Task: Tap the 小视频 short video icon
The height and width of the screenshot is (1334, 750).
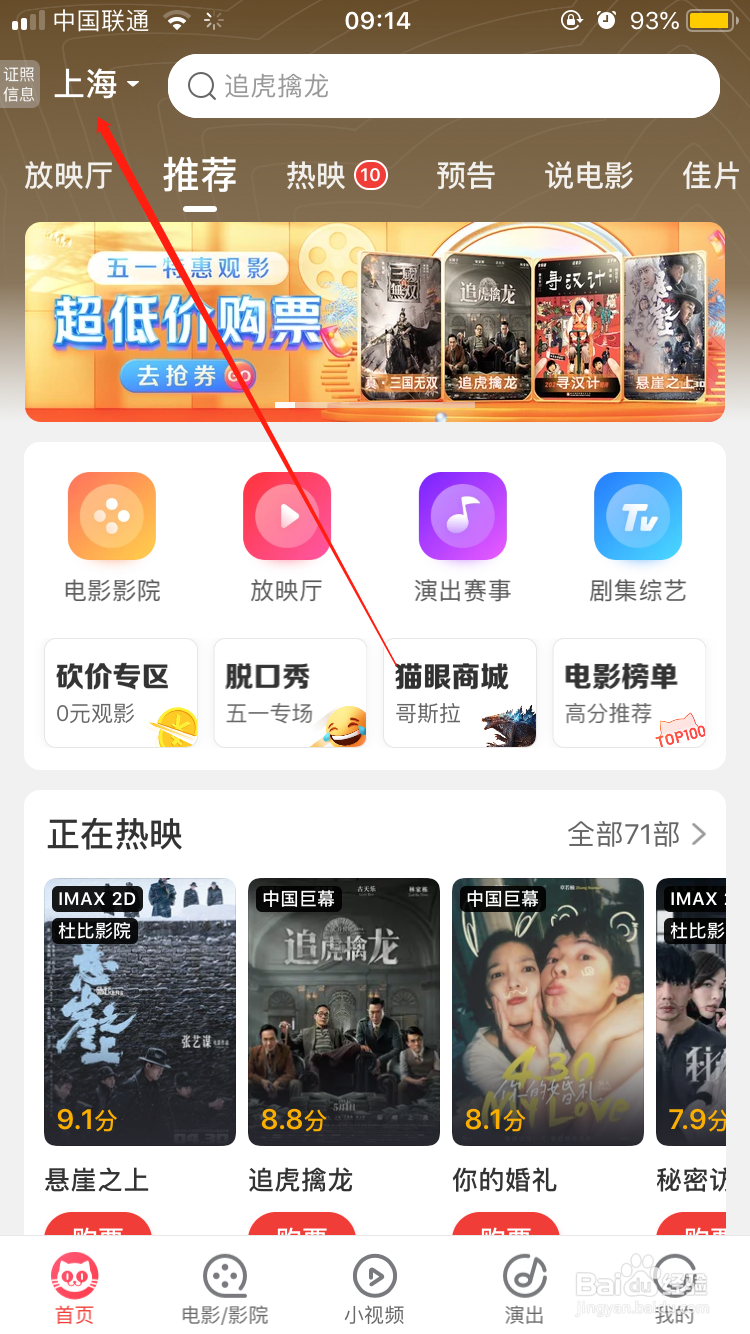Action: pyautogui.click(x=374, y=1285)
